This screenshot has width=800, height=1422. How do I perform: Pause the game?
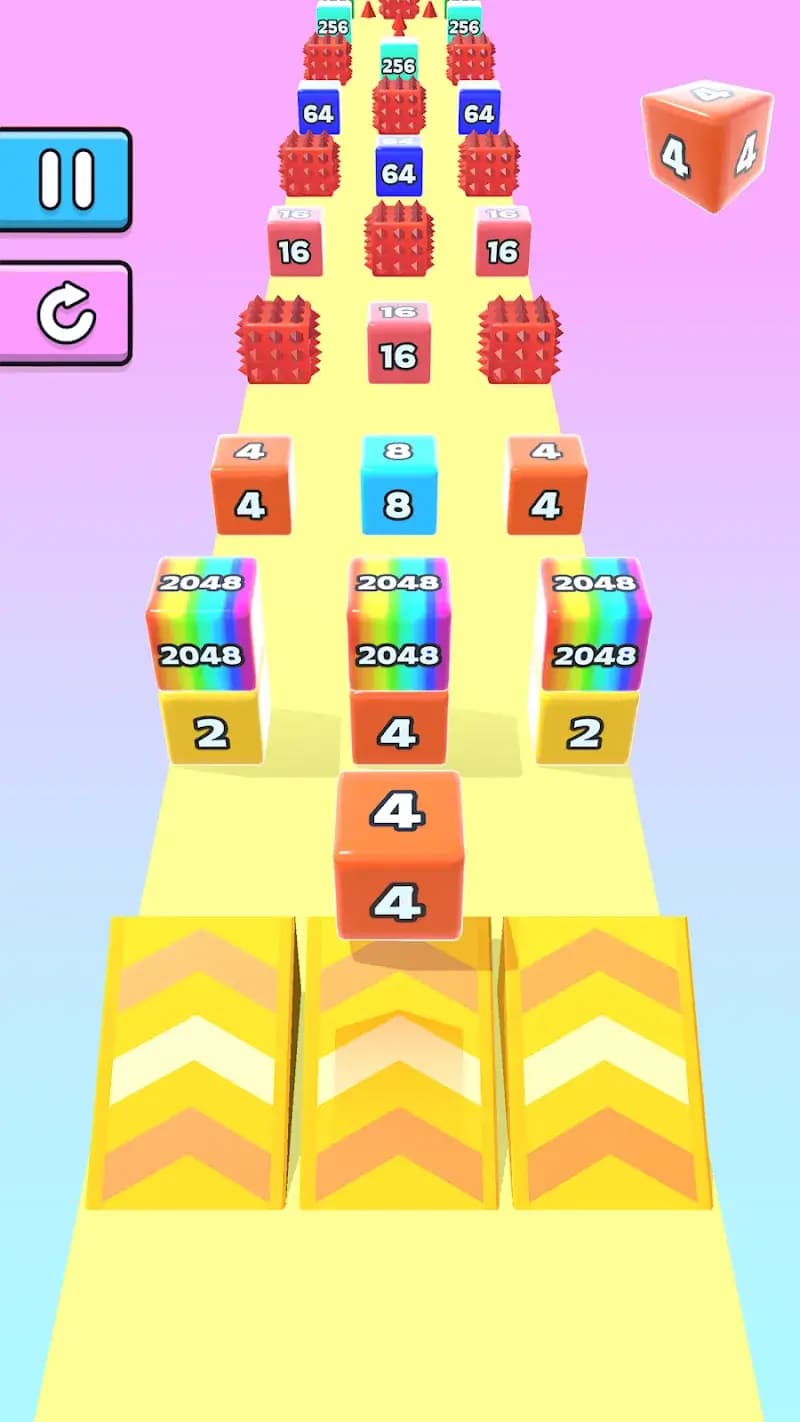(65, 180)
